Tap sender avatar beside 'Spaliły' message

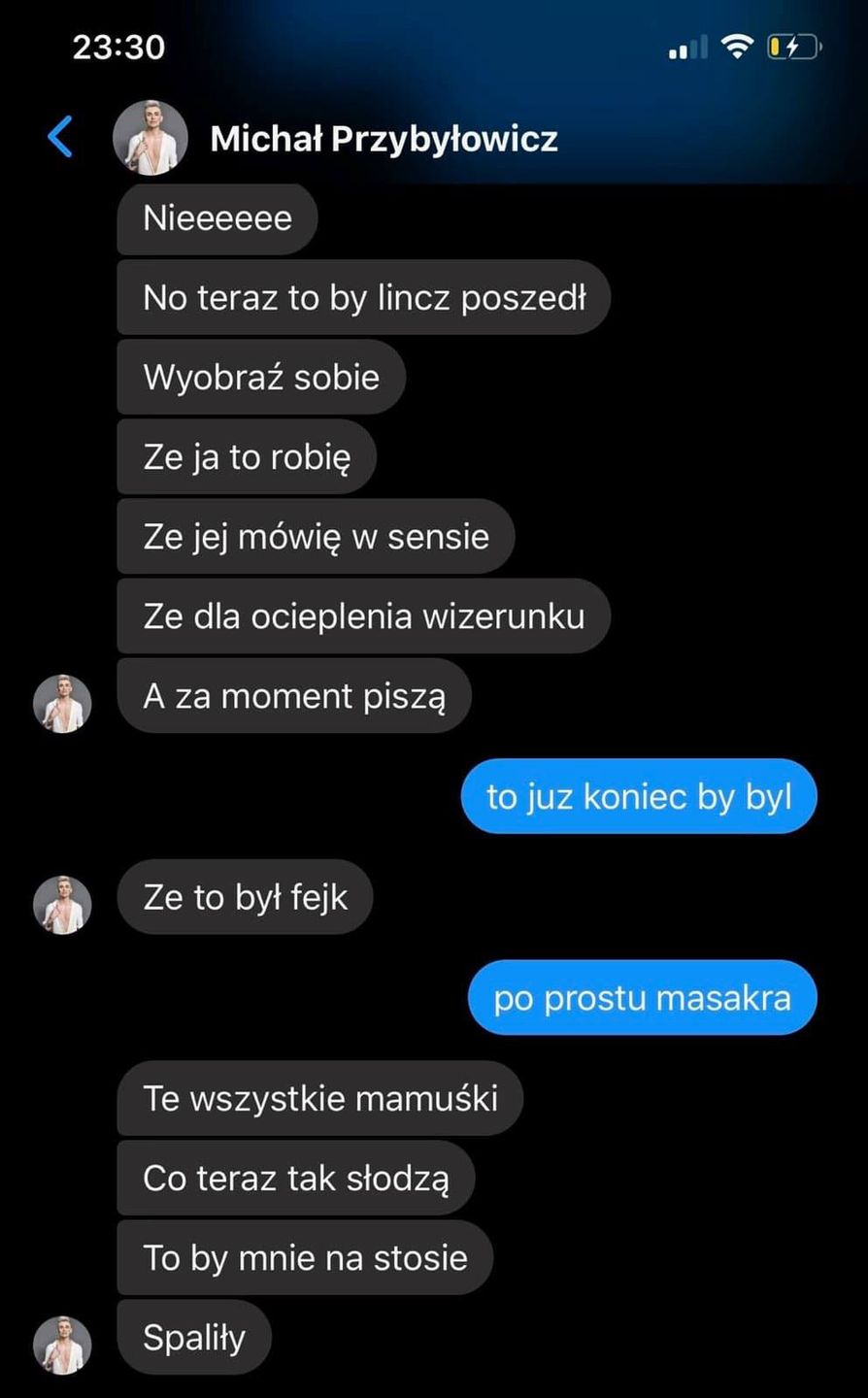point(62,1345)
